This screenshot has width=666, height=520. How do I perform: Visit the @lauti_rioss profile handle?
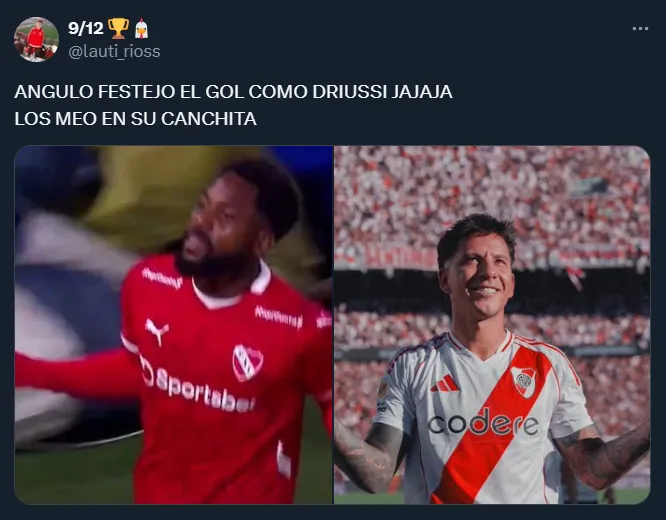114,51
